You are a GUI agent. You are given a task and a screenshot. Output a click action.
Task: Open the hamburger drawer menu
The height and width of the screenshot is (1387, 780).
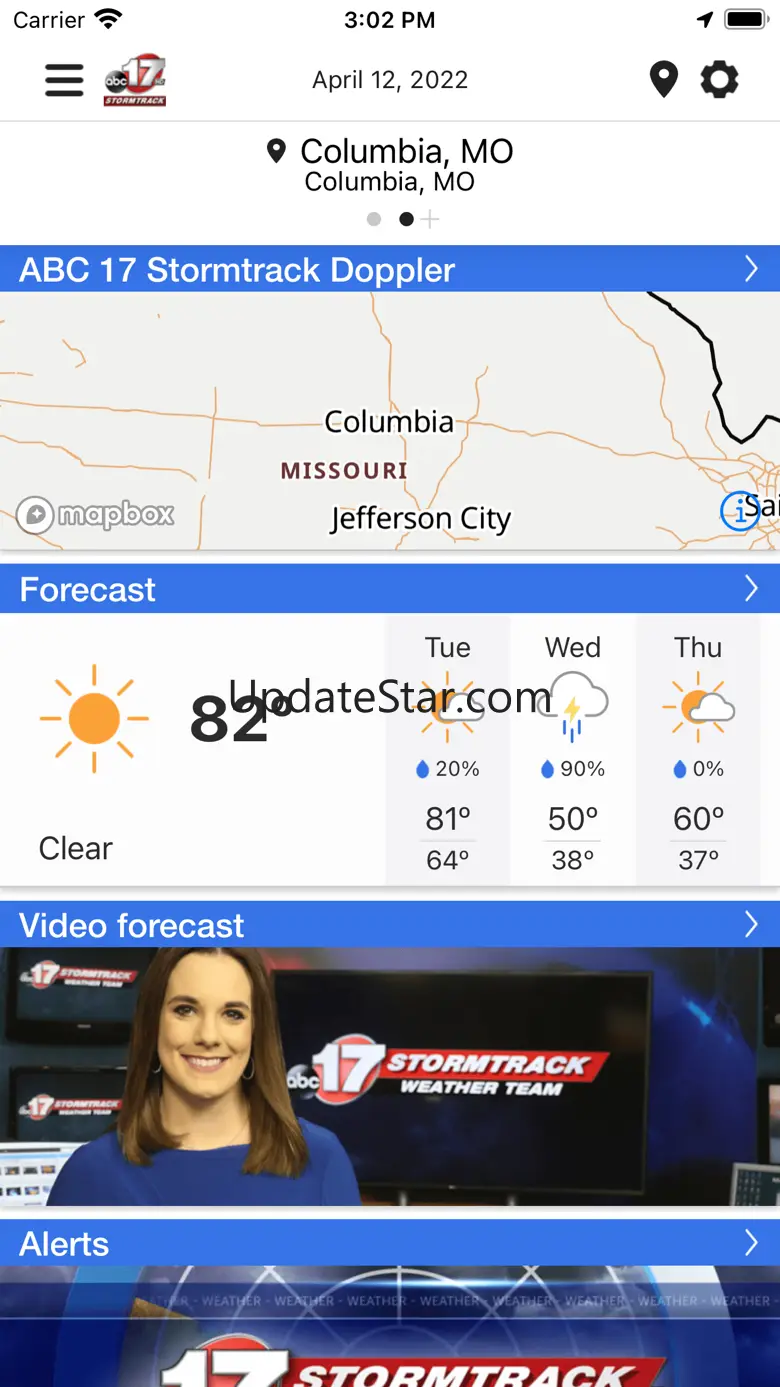(x=64, y=80)
